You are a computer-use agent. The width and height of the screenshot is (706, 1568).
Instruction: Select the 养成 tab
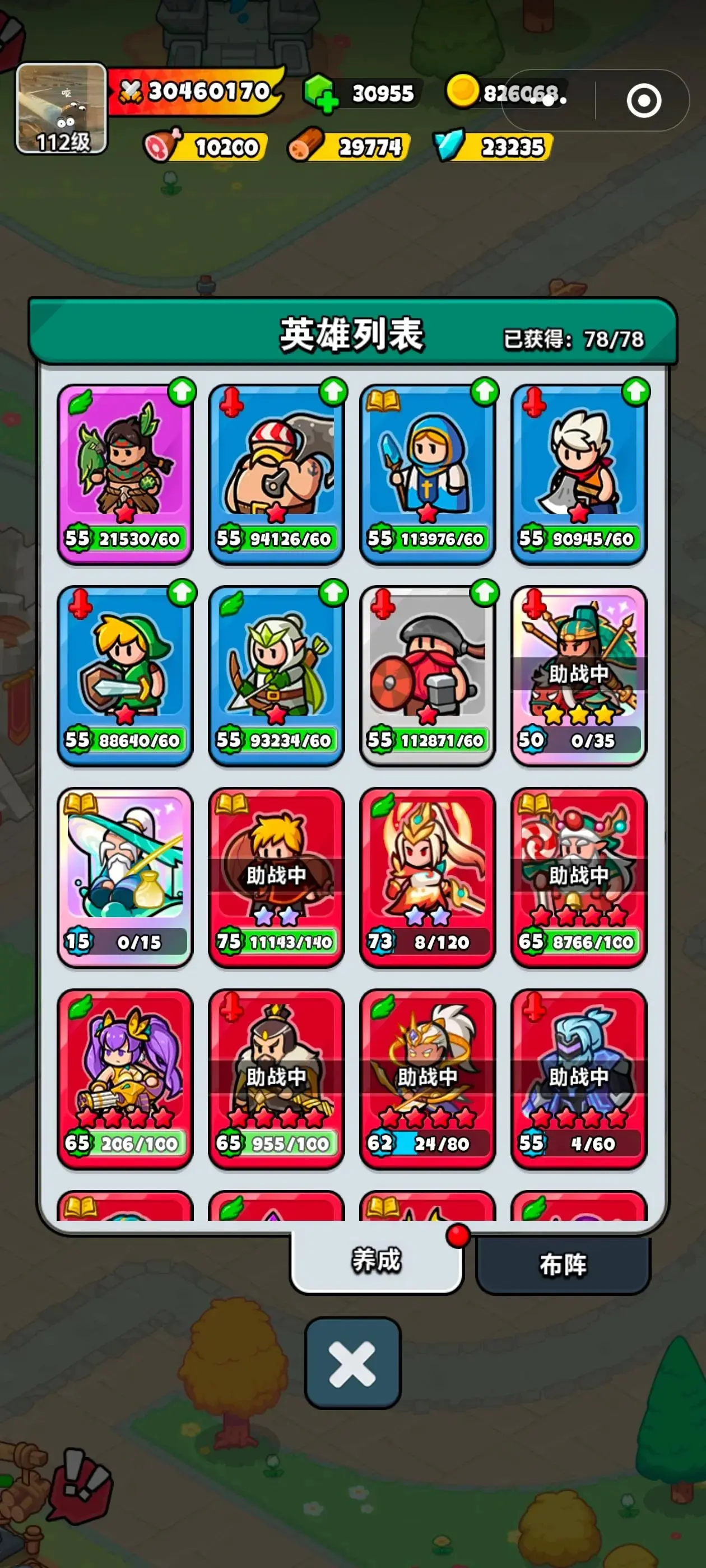point(376,1260)
